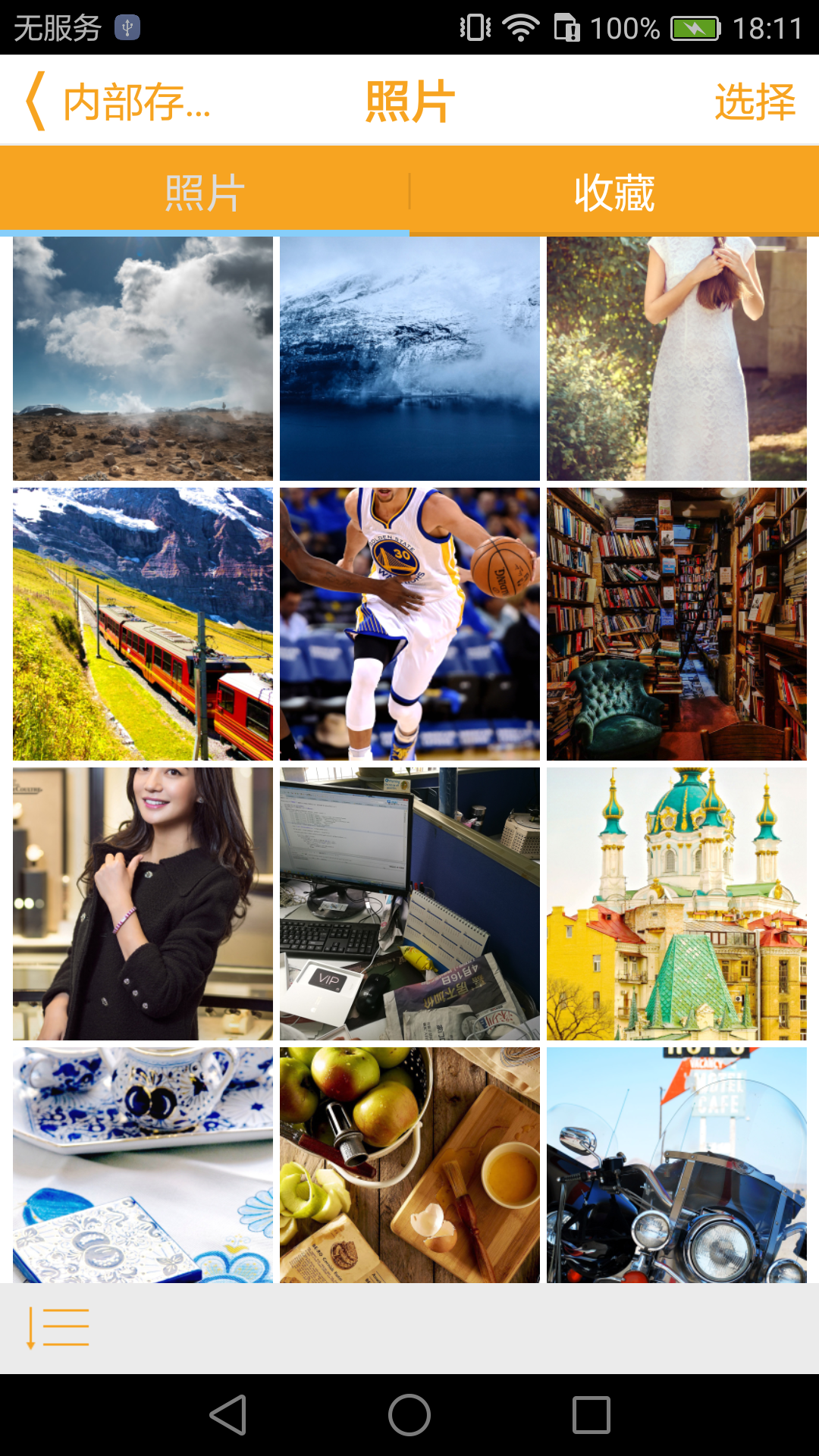Tap the system home button
The width and height of the screenshot is (819, 1456).
point(409,1415)
